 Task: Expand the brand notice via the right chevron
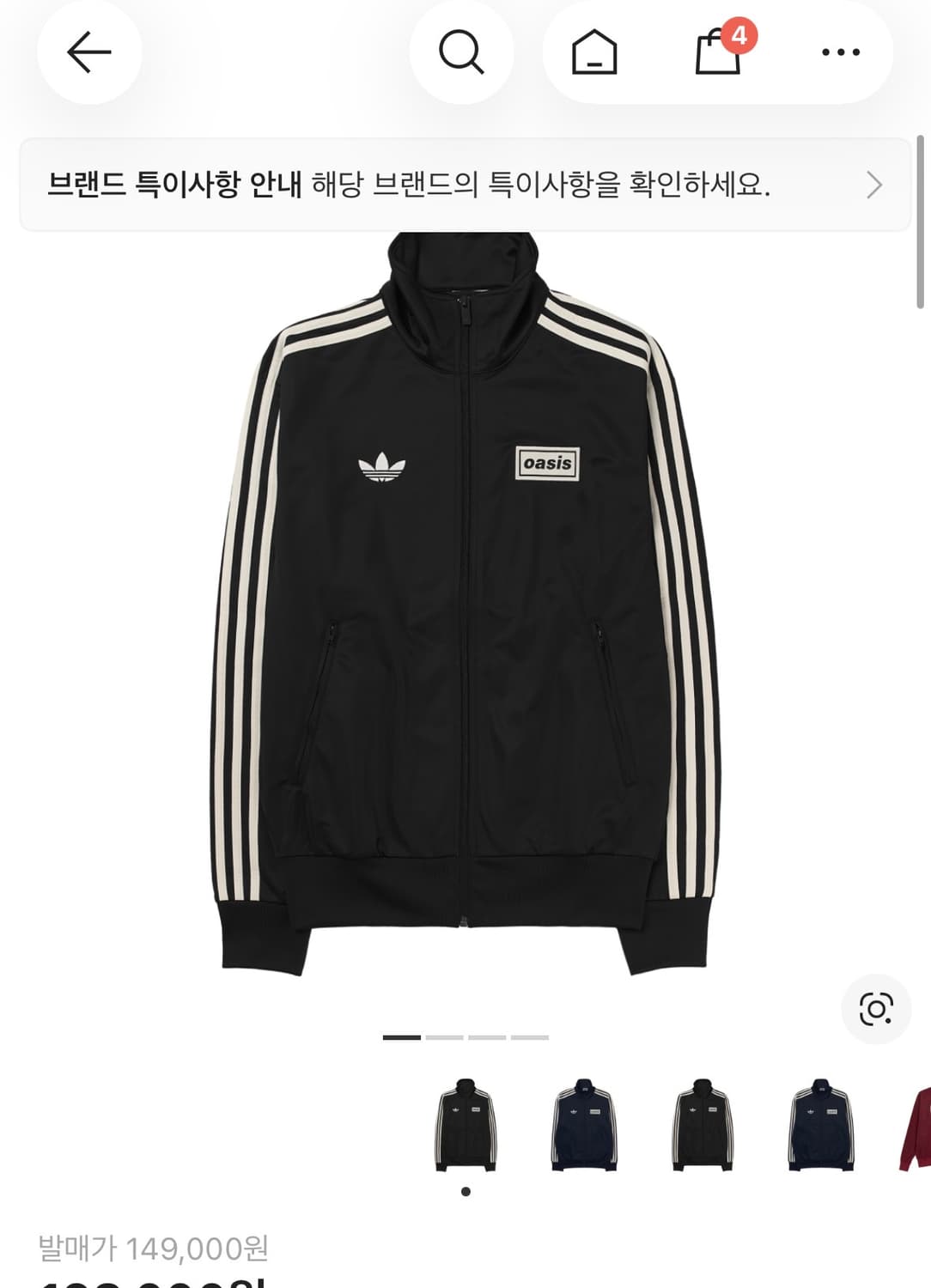point(875,183)
